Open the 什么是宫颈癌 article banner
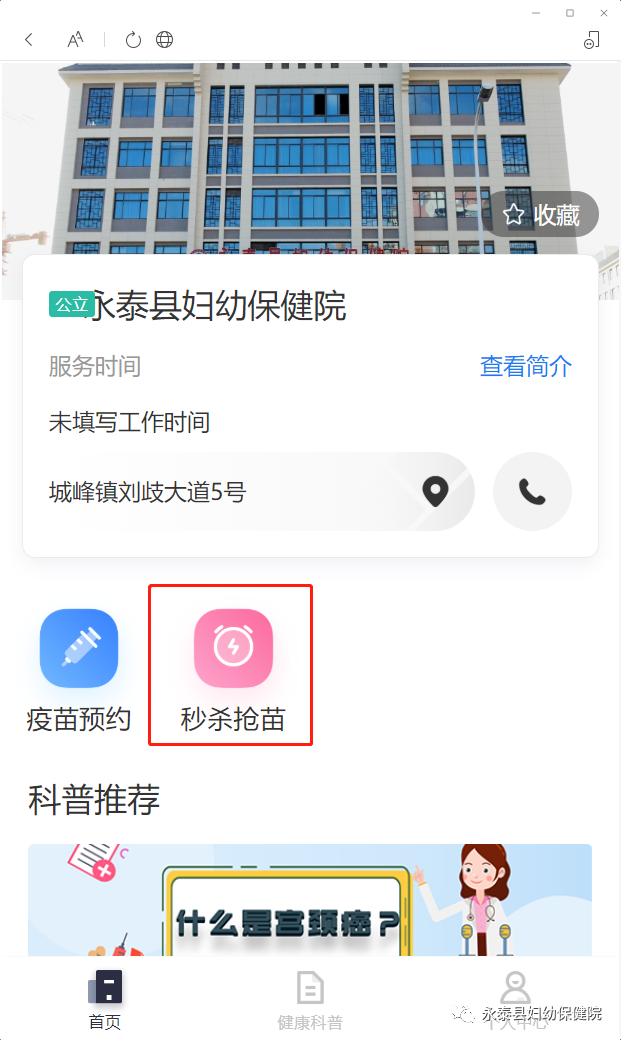 (x=310, y=900)
